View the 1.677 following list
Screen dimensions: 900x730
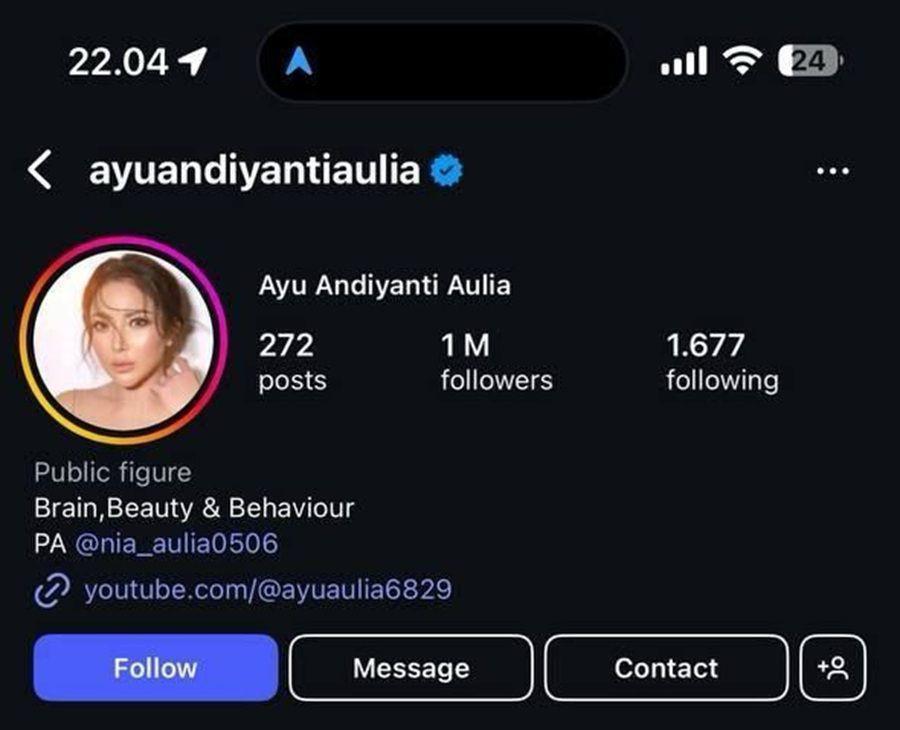tap(721, 362)
